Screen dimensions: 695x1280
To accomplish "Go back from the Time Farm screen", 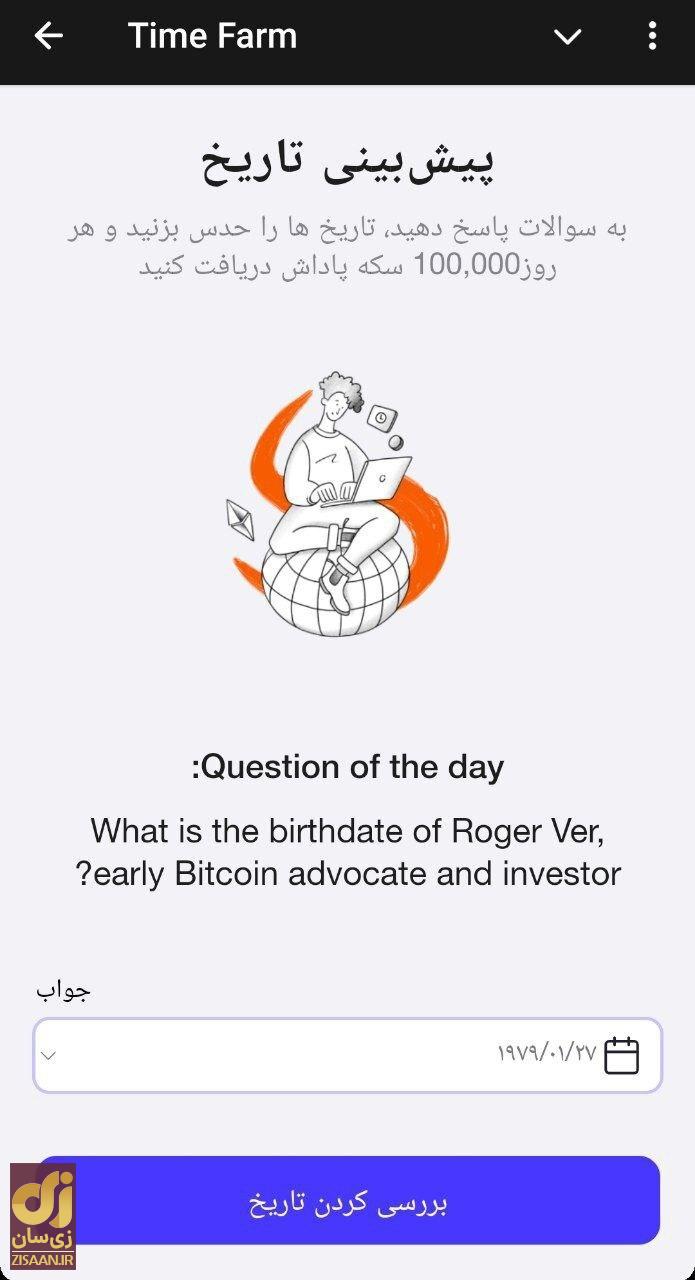I will click(48, 36).
